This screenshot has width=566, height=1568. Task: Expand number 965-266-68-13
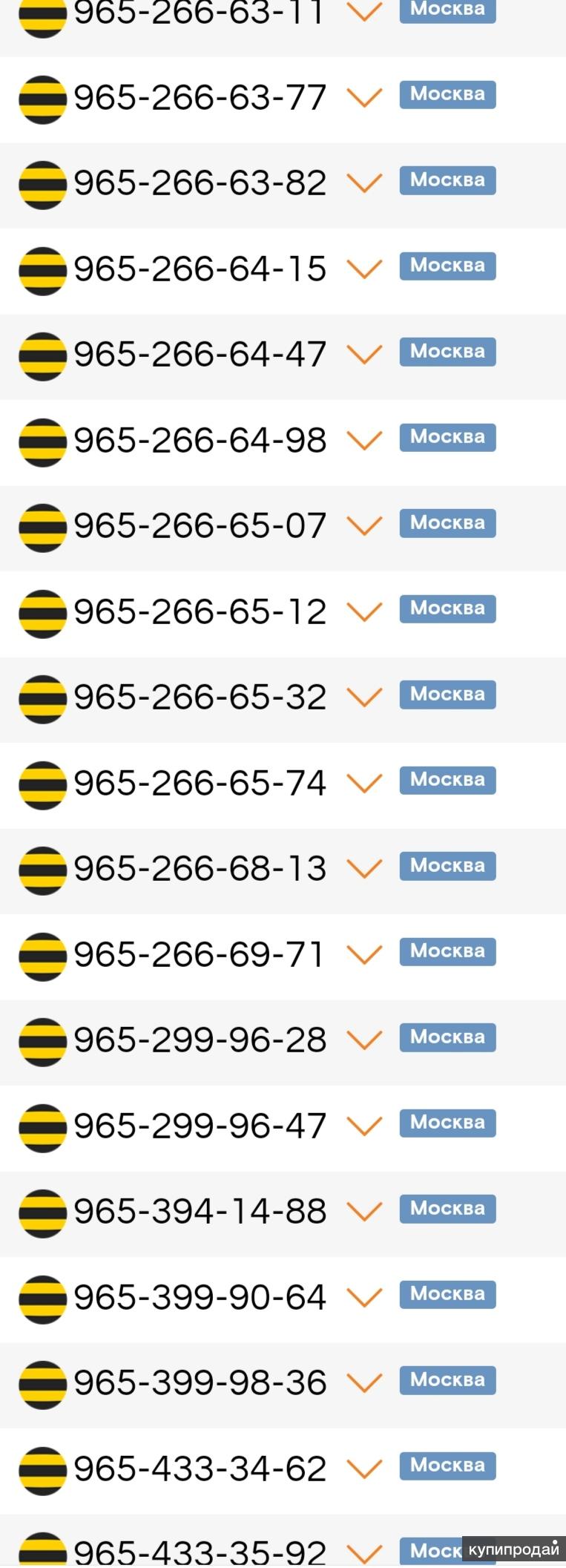[x=364, y=869]
